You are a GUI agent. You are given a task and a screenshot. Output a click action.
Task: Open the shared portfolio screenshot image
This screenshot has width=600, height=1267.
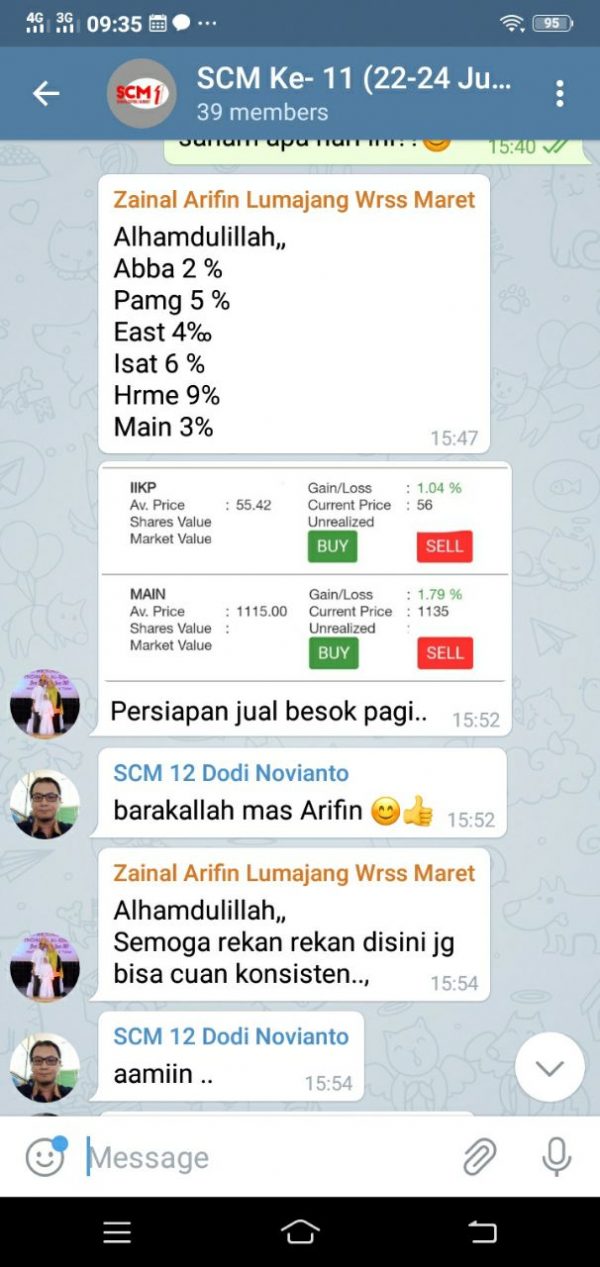[x=305, y=572]
